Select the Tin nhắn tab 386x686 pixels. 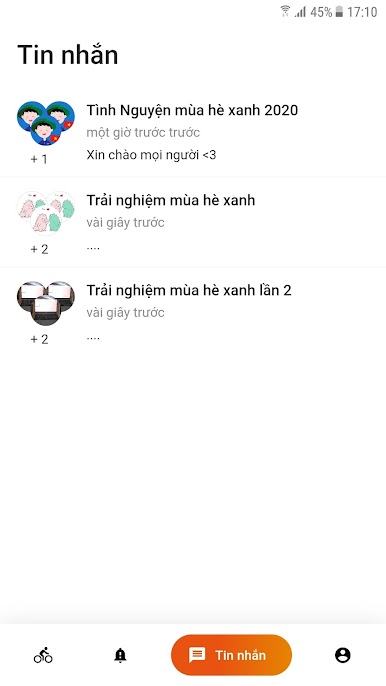[231, 655]
